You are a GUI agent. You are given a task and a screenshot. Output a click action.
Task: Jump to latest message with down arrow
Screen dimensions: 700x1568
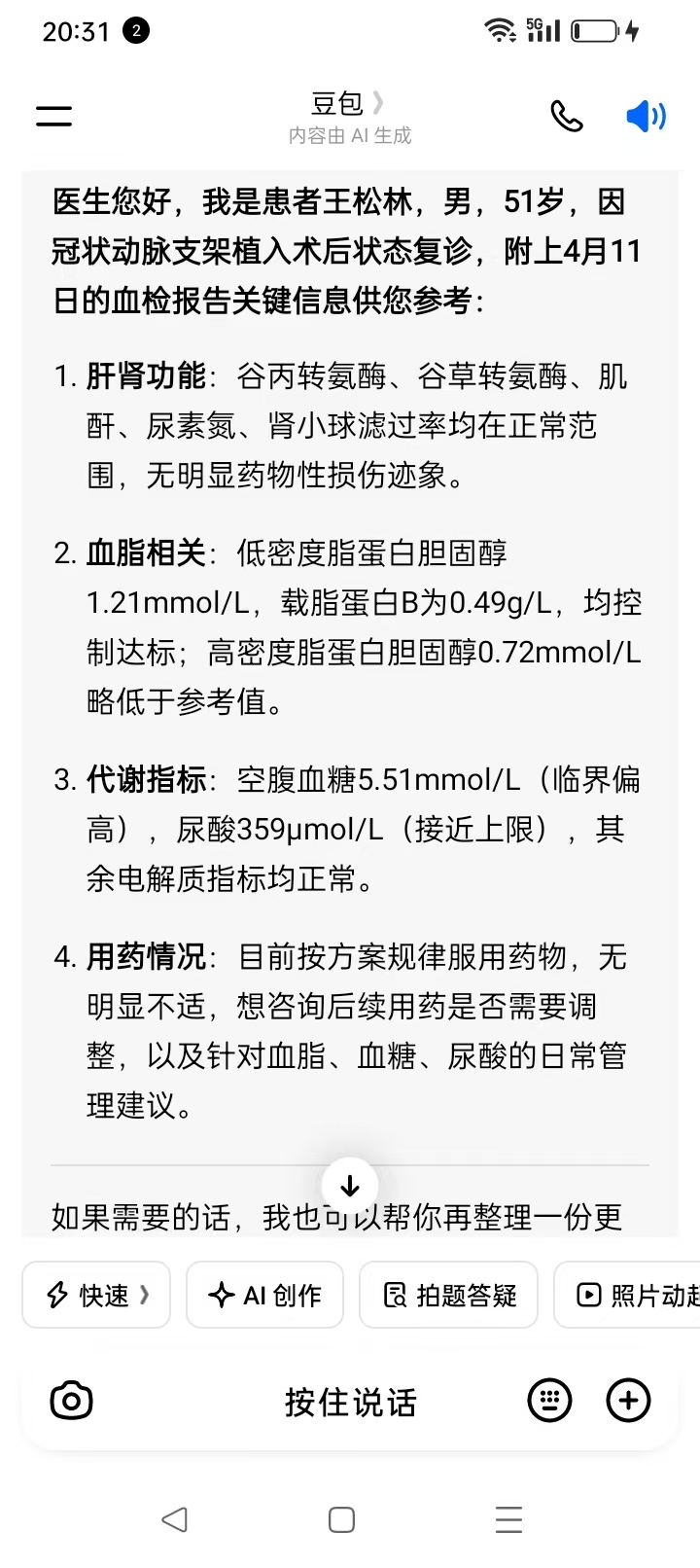(x=349, y=1186)
